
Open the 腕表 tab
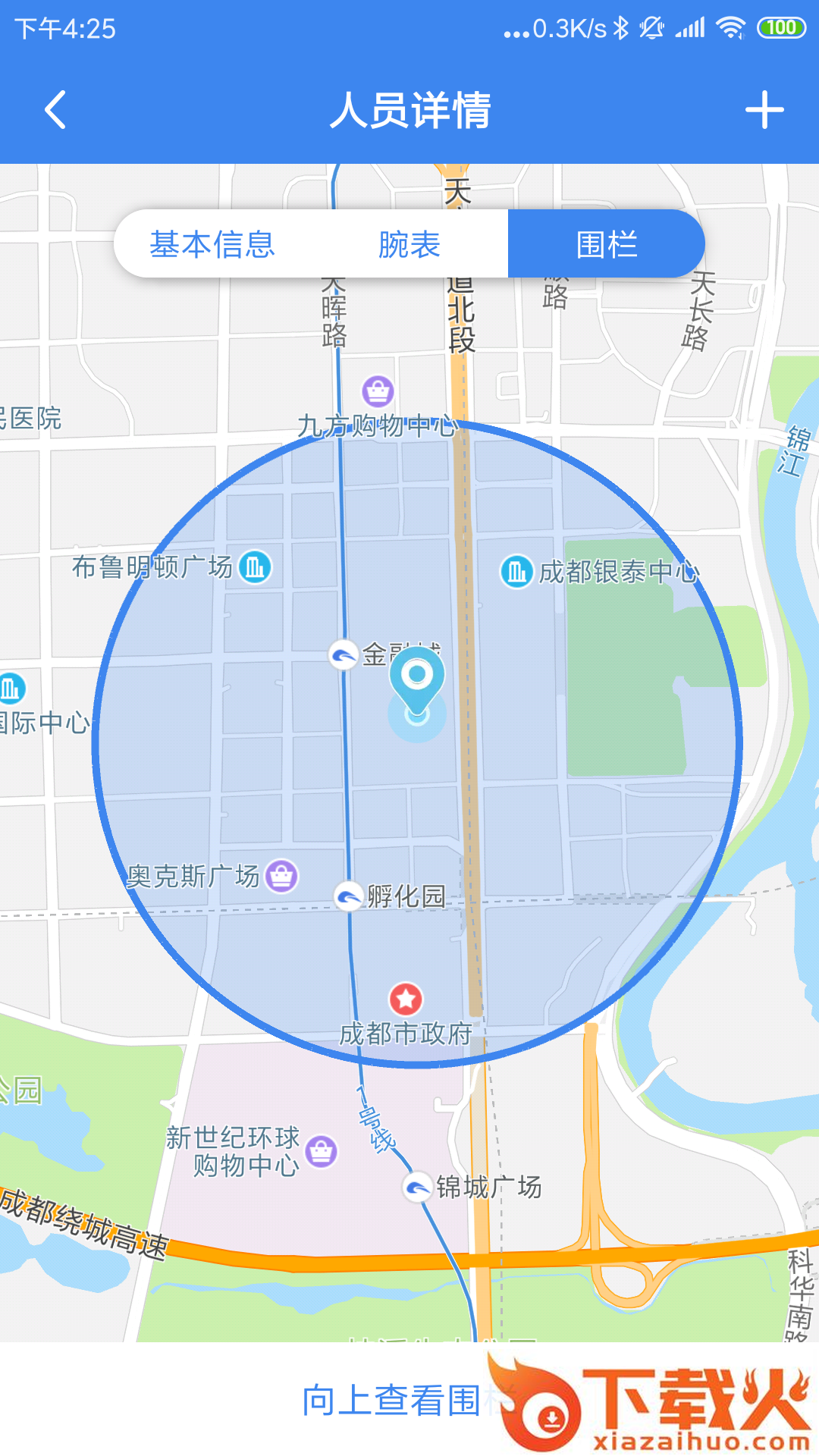pyautogui.click(x=409, y=244)
